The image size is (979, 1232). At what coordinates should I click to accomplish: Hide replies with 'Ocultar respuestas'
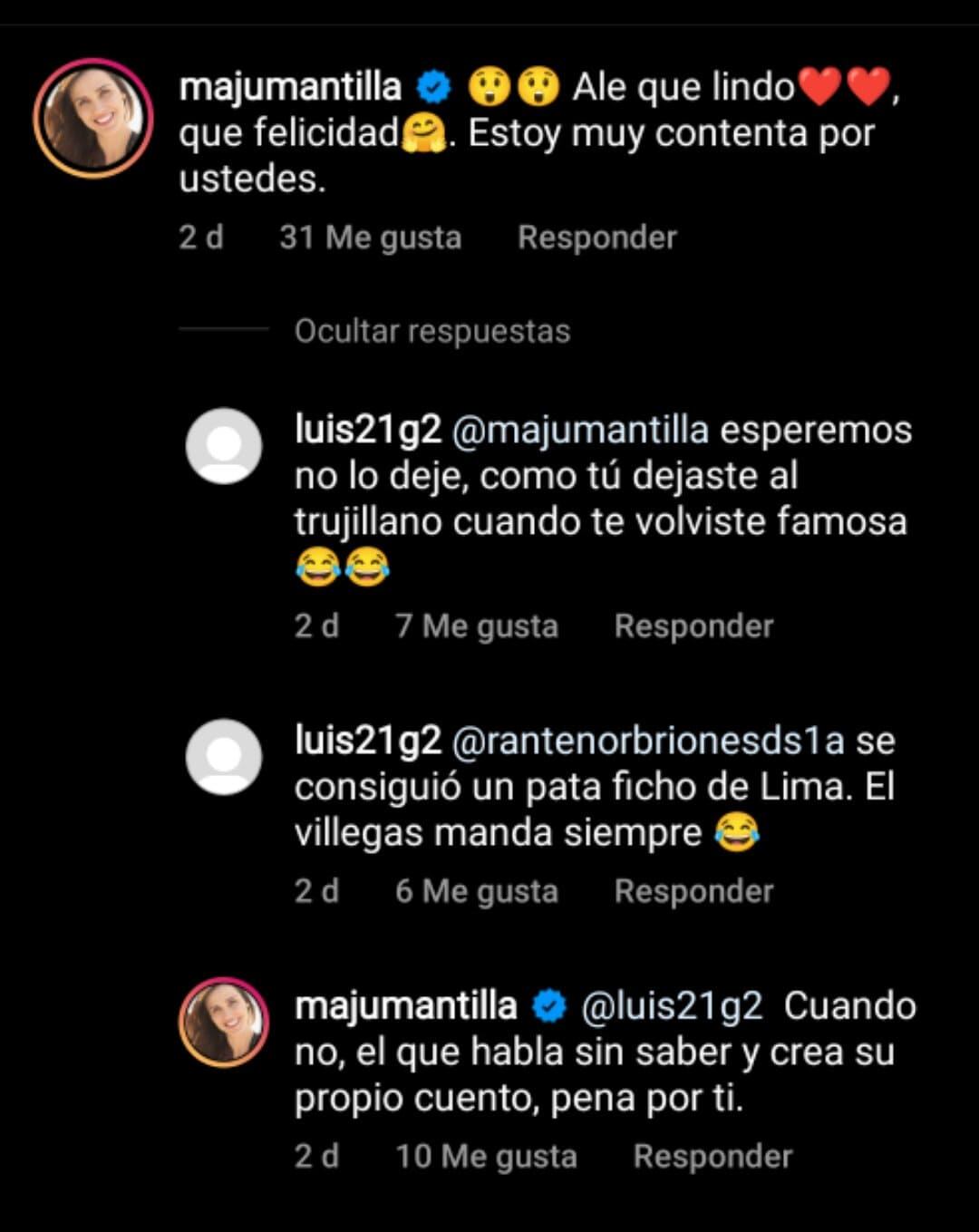[x=431, y=331]
